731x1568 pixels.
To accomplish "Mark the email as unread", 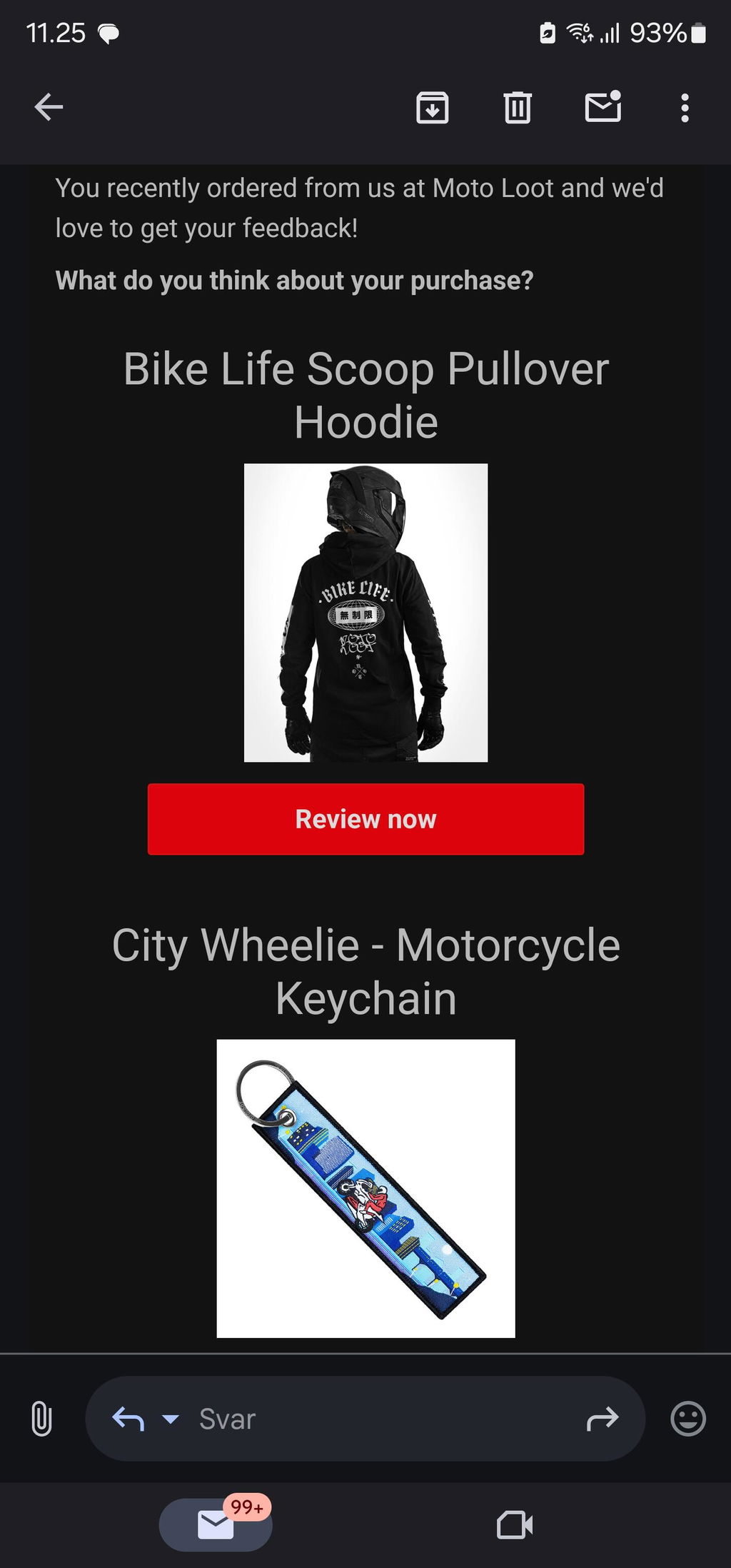I will pyautogui.click(x=603, y=107).
